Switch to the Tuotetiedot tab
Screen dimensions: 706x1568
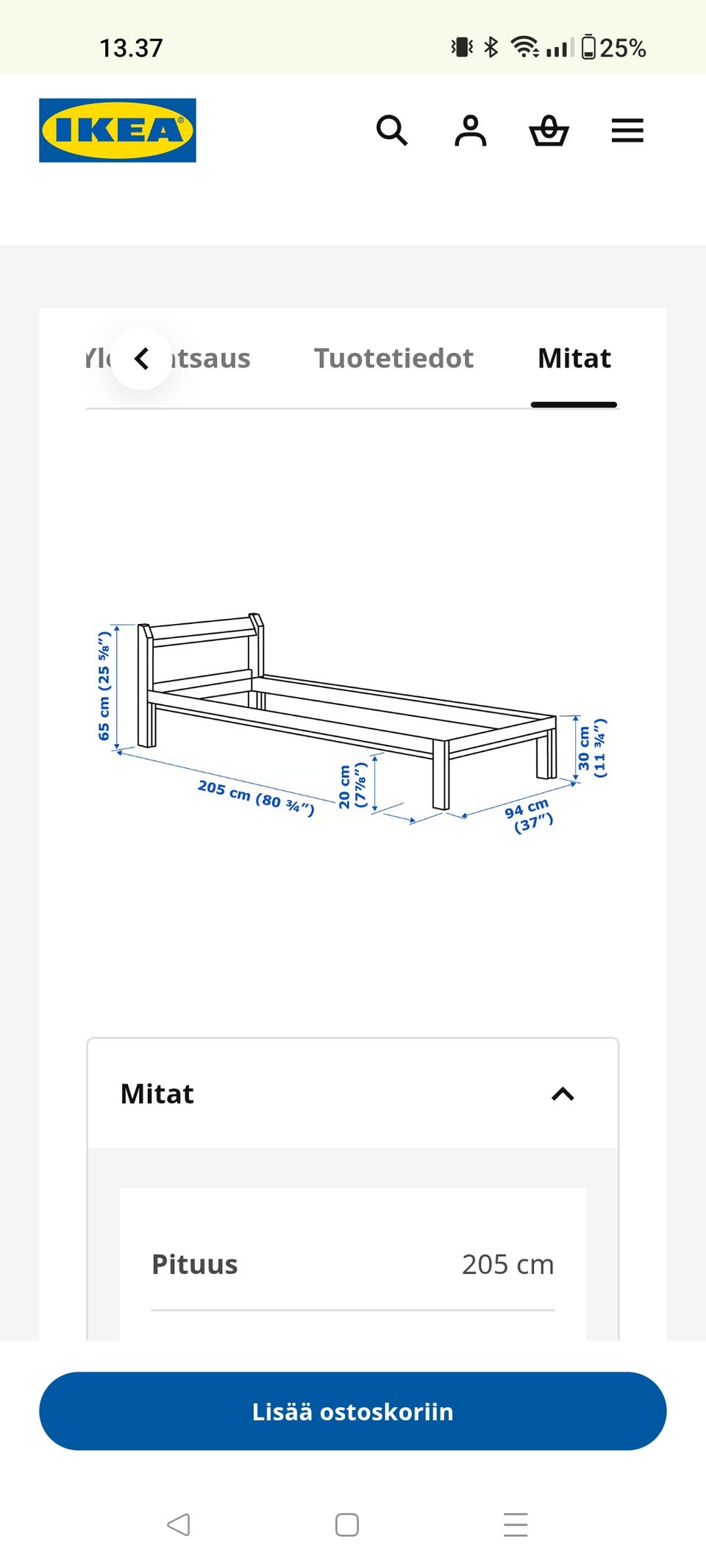[393, 359]
